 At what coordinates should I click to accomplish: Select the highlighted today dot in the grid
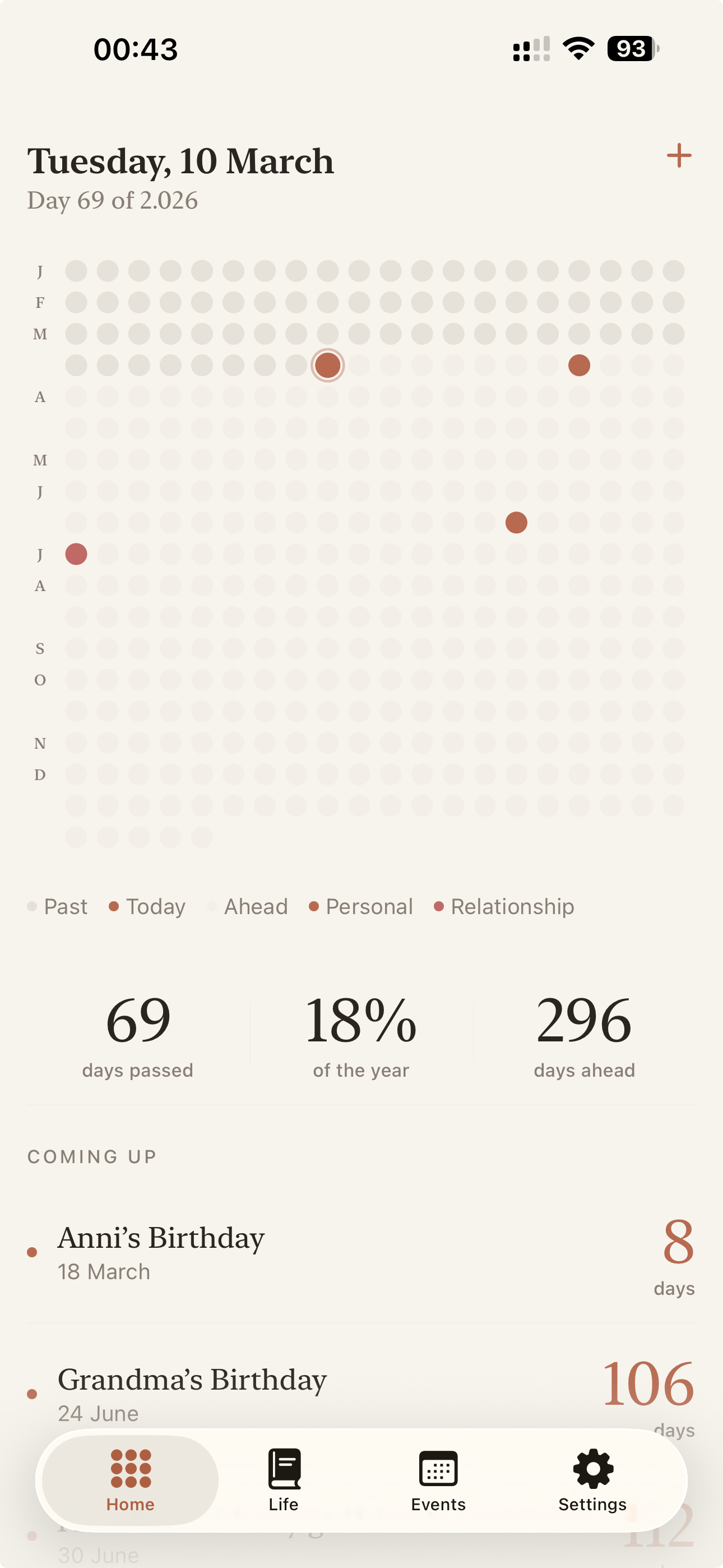pos(327,365)
